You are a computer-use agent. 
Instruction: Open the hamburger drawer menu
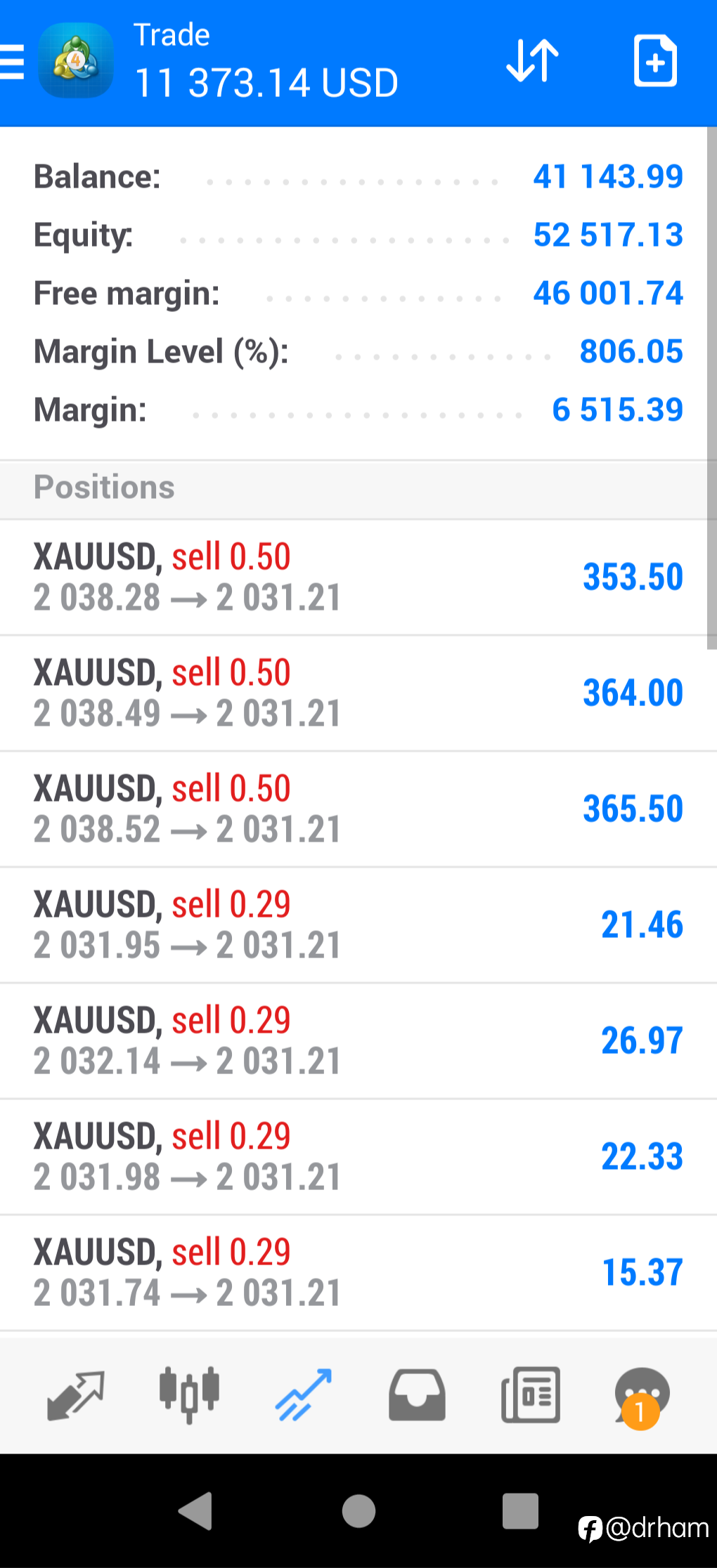pyautogui.click(x=11, y=62)
